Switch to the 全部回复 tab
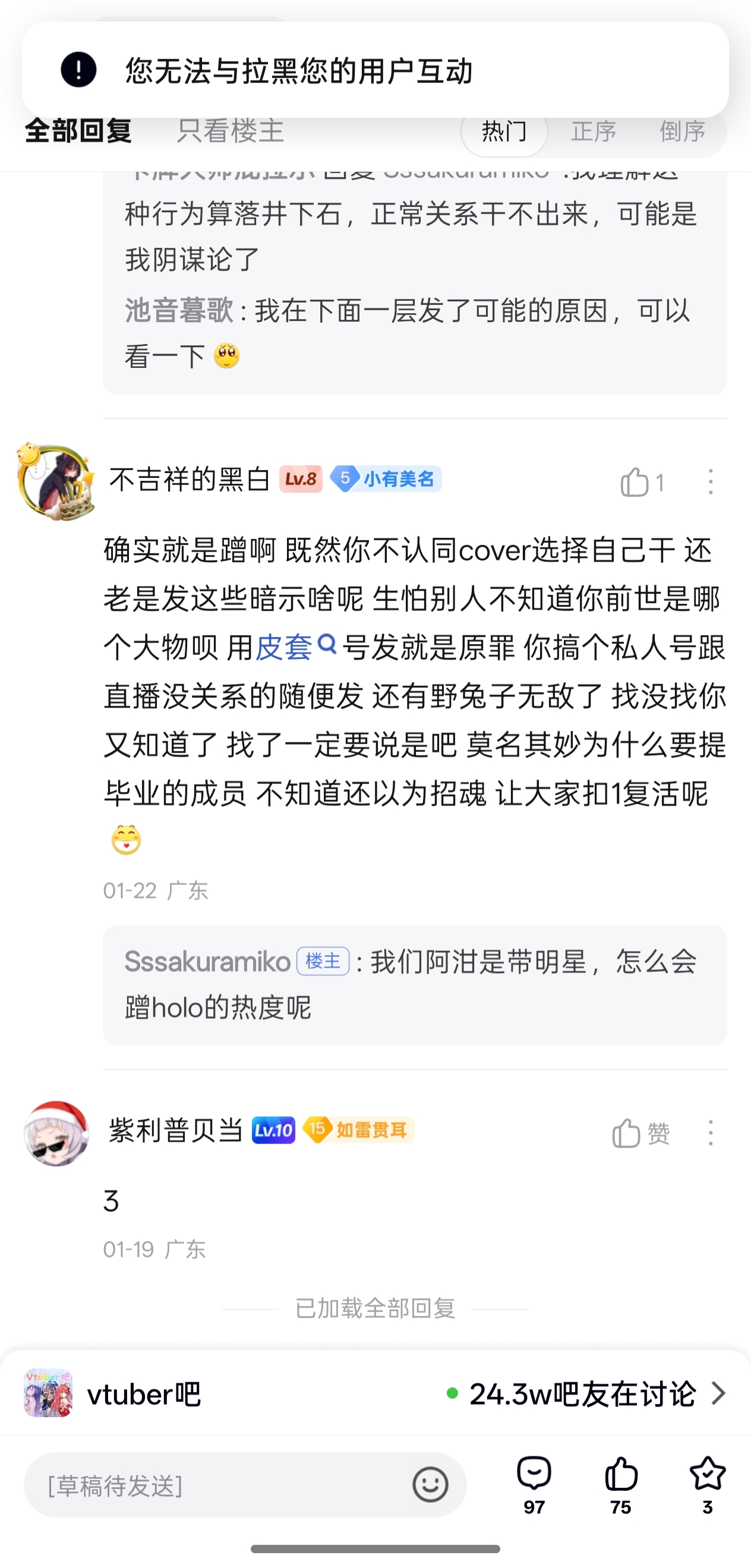751x1568 pixels. coord(78,131)
